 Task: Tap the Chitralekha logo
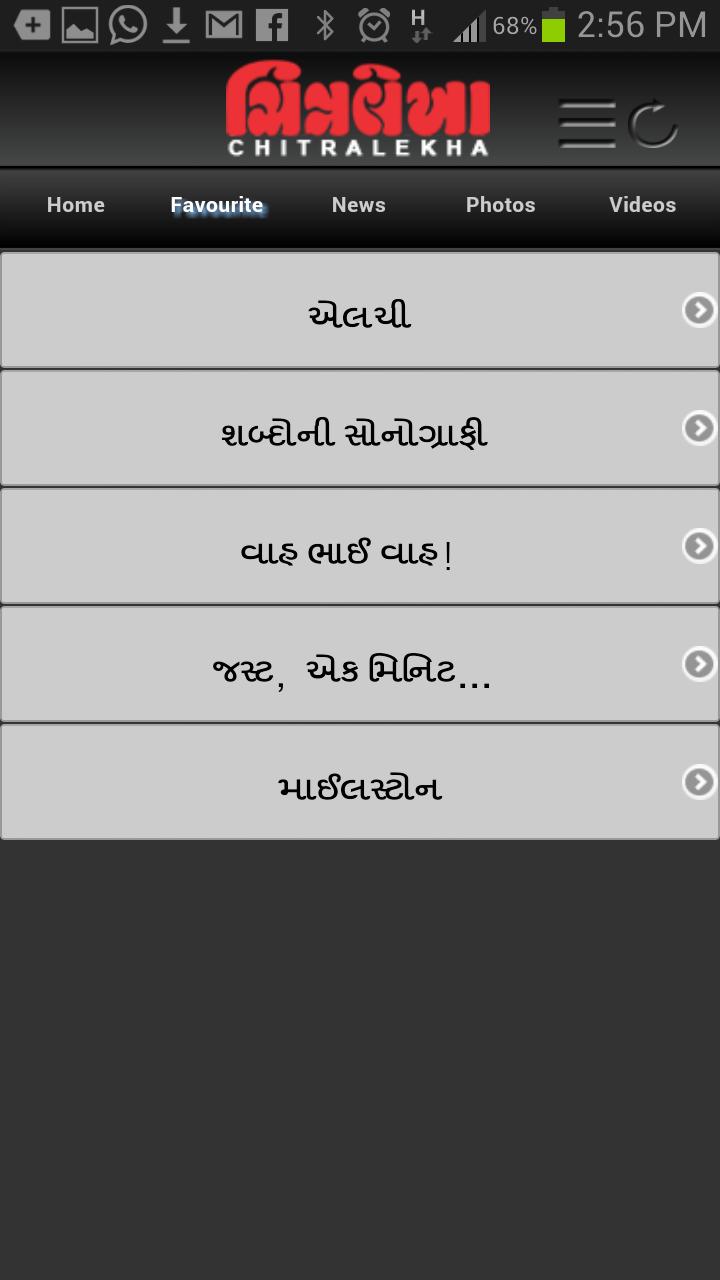[x=358, y=108]
